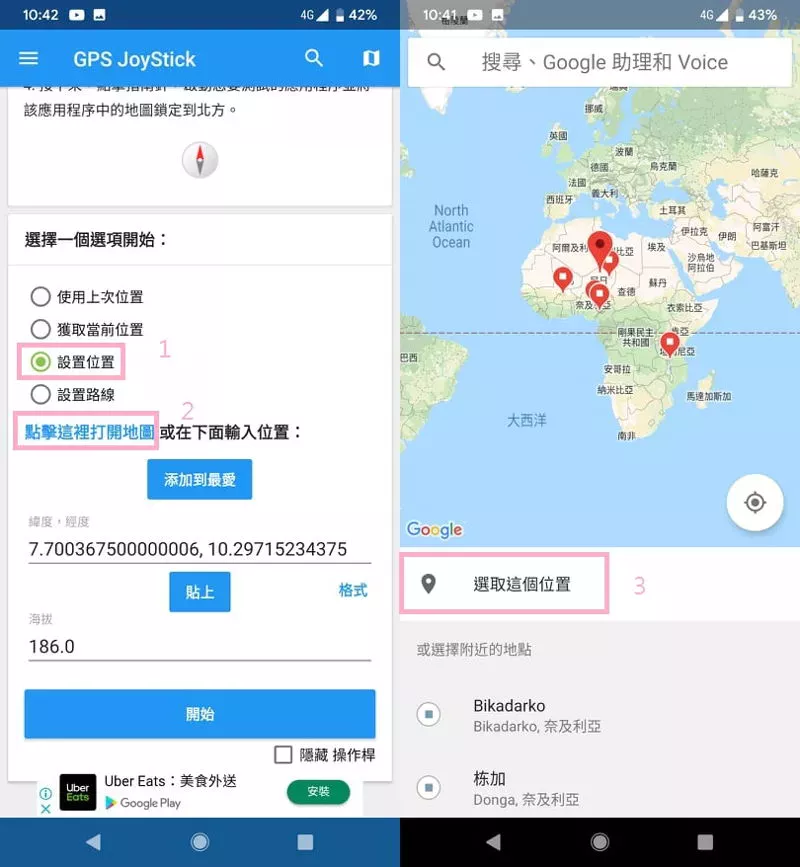The image size is (800, 867).
Task: Tap the 開始 button
Action: [x=200, y=714]
